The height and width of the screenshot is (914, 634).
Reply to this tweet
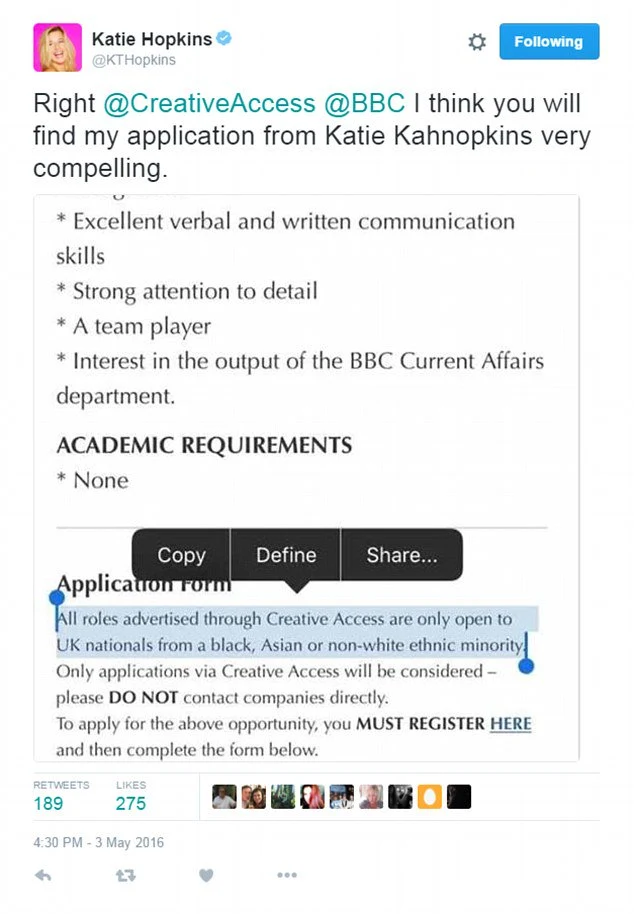pos(43,875)
